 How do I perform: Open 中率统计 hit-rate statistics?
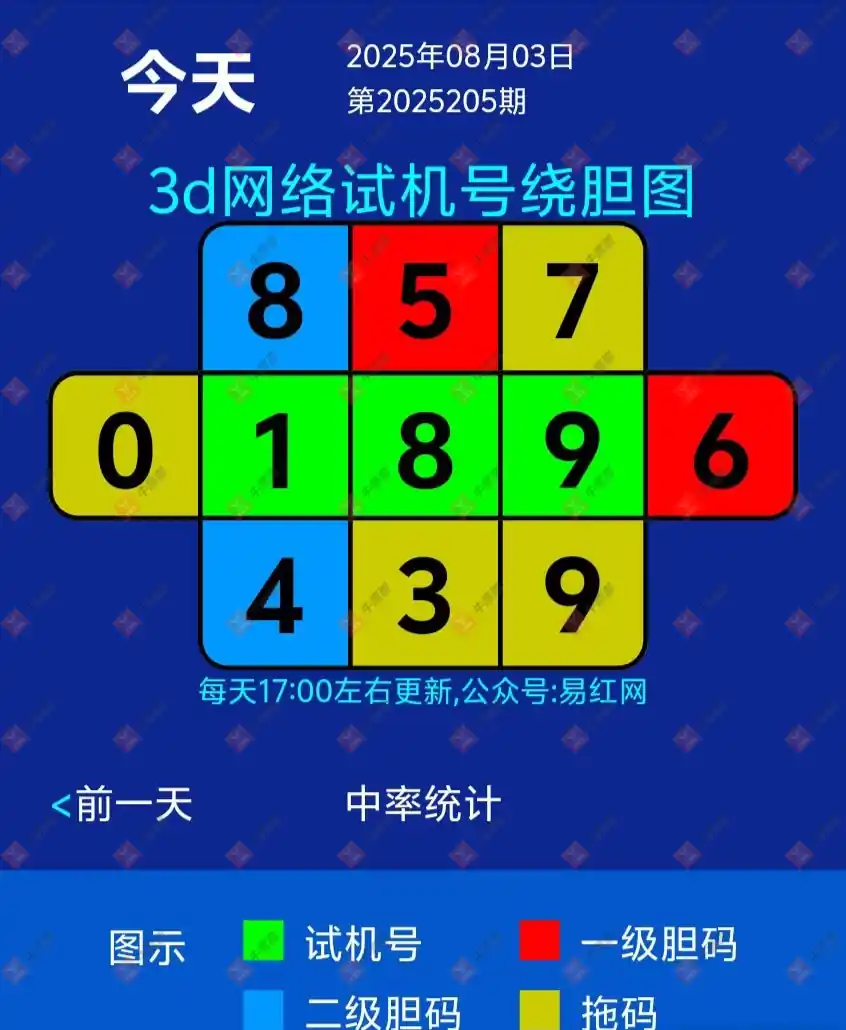(x=423, y=804)
